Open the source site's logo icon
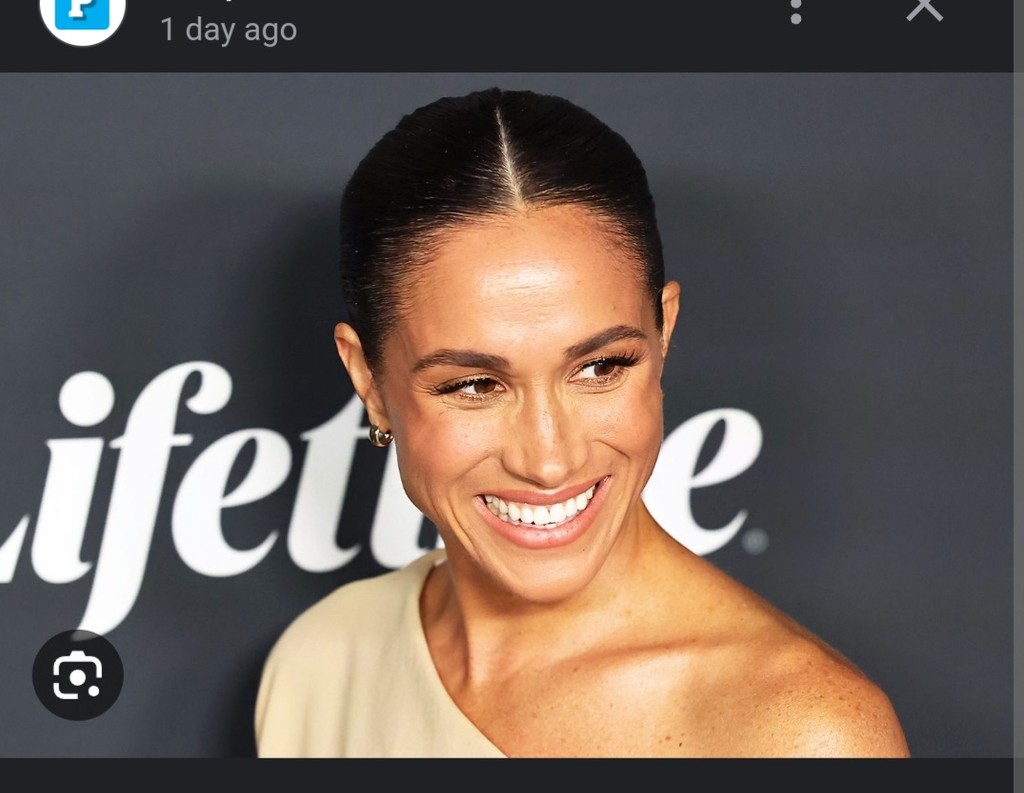The width and height of the screenshot is (1024, 793). [82, 16]
